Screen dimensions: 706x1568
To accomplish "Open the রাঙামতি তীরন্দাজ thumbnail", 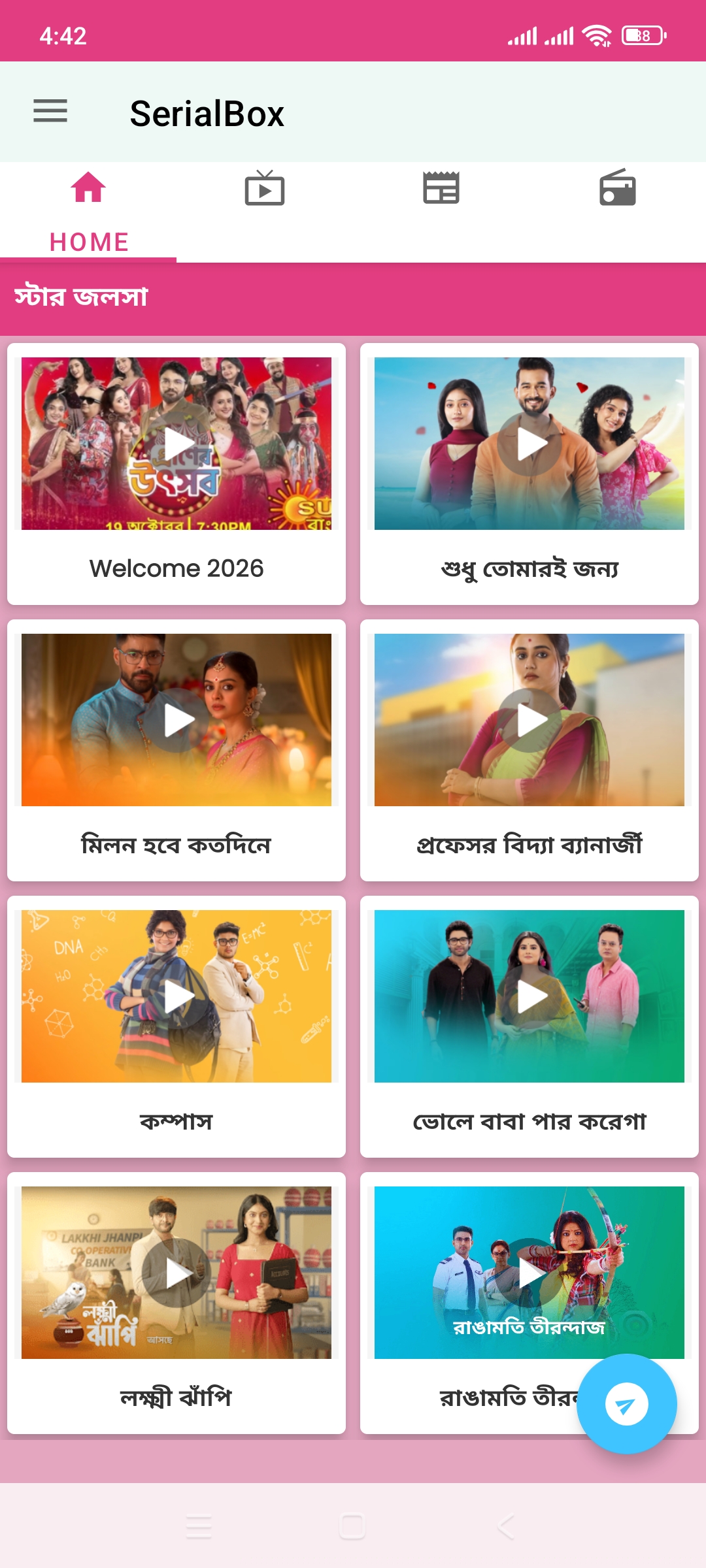I will [529, 1273].
